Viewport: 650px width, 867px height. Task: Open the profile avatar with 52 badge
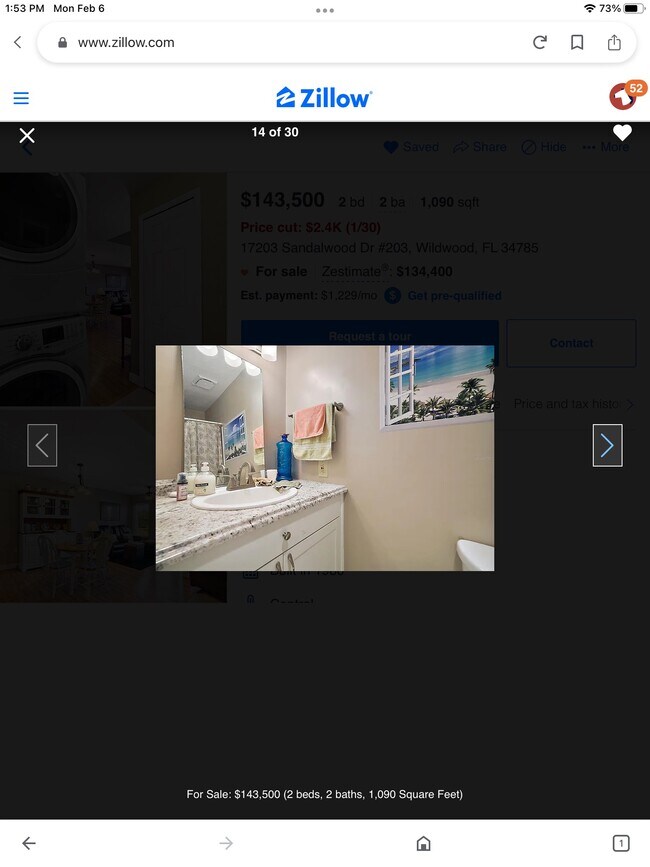coord(624,96)
